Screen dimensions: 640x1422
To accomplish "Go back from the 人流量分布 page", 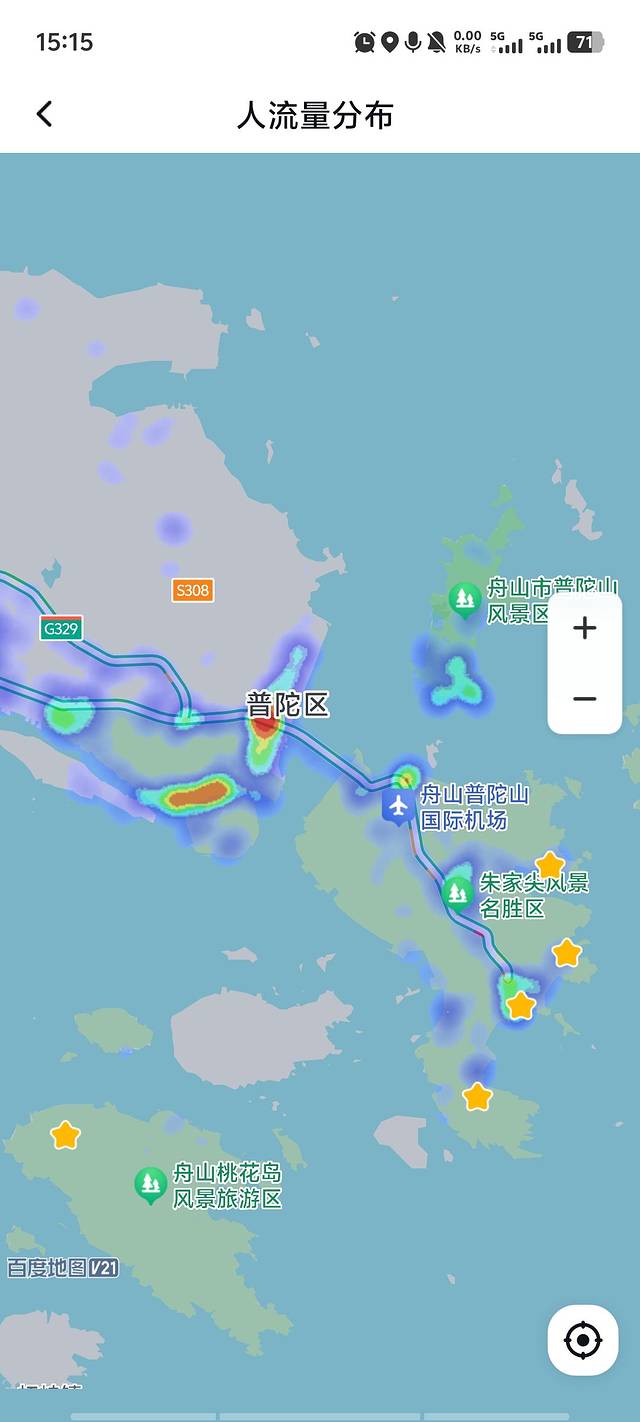I will click(x=44, y=114).
